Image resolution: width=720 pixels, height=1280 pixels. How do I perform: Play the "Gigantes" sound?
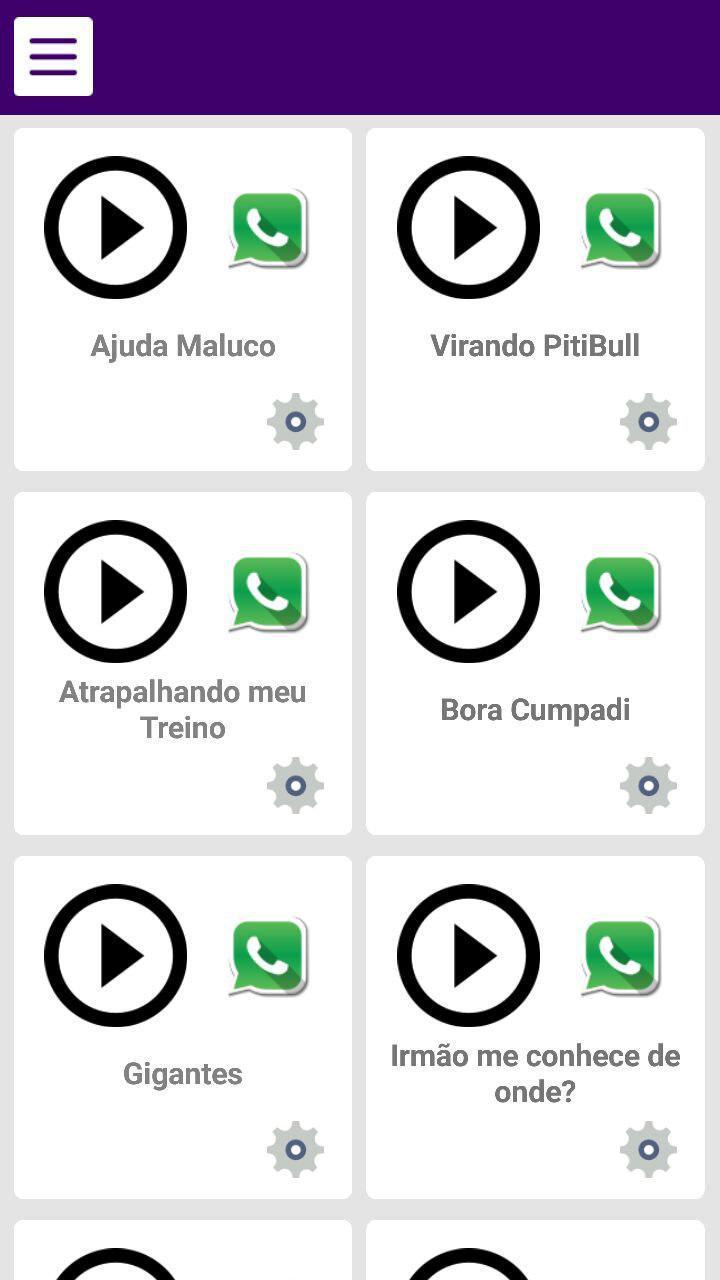pos(115,955)
